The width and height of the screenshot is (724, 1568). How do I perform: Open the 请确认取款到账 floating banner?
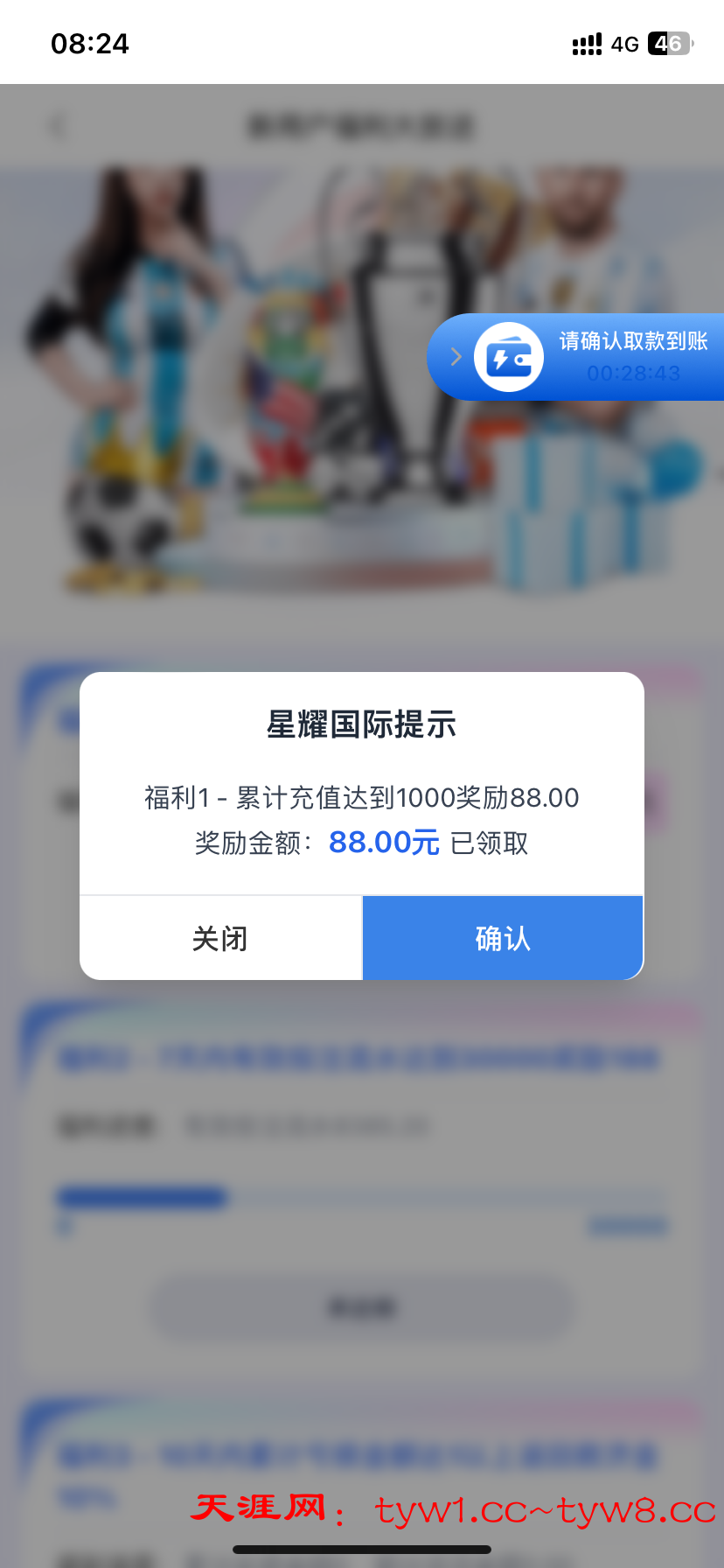click(x=595, y=356)
